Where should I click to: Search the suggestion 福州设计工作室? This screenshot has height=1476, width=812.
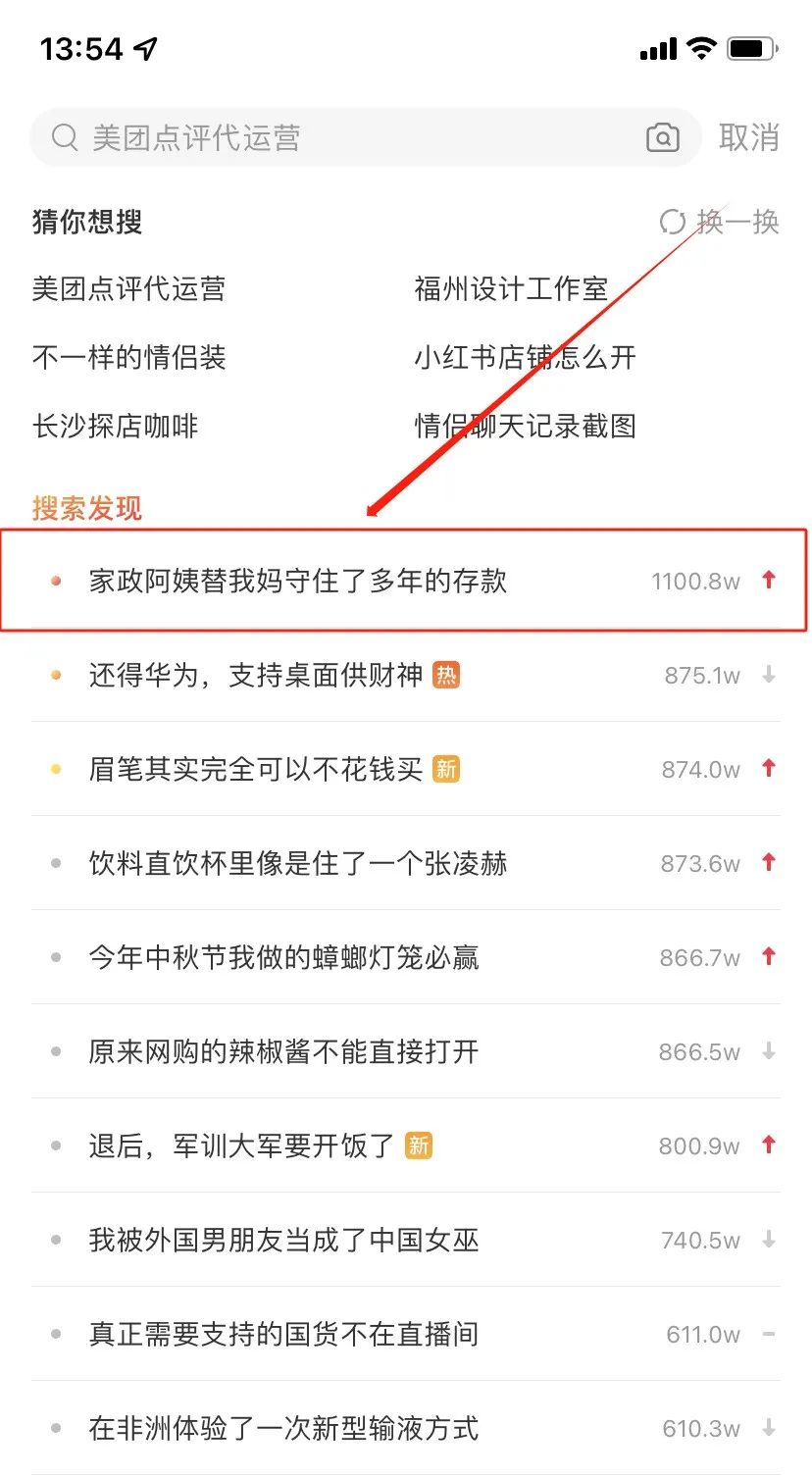pyautogui.click(x=511, y=289)
